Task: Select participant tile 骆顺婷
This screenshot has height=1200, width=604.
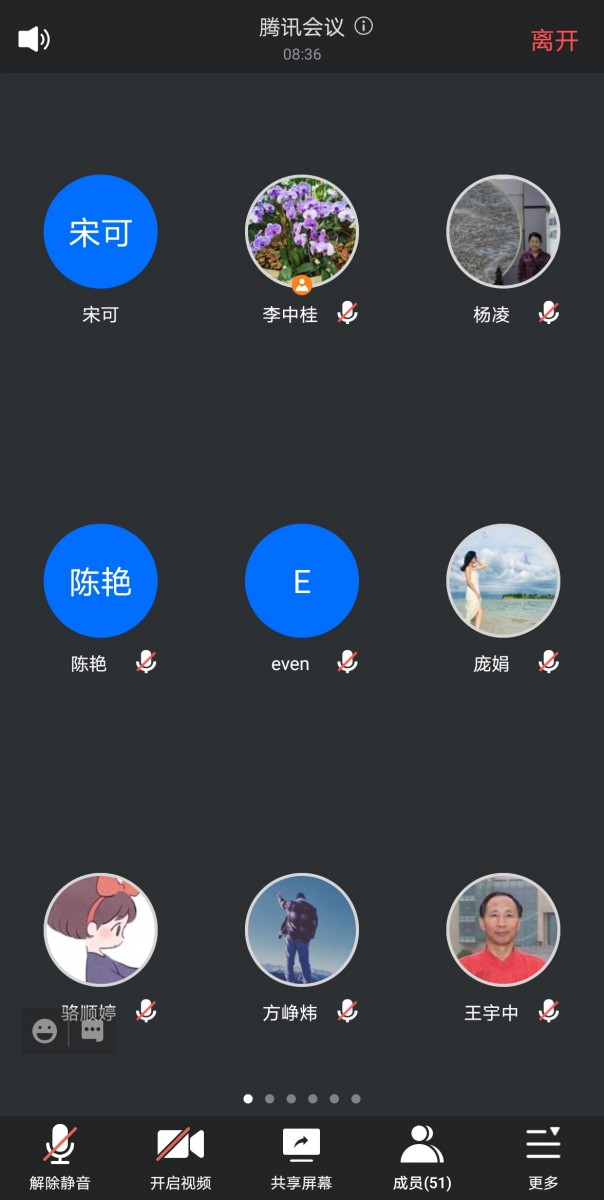Action: 100,930
